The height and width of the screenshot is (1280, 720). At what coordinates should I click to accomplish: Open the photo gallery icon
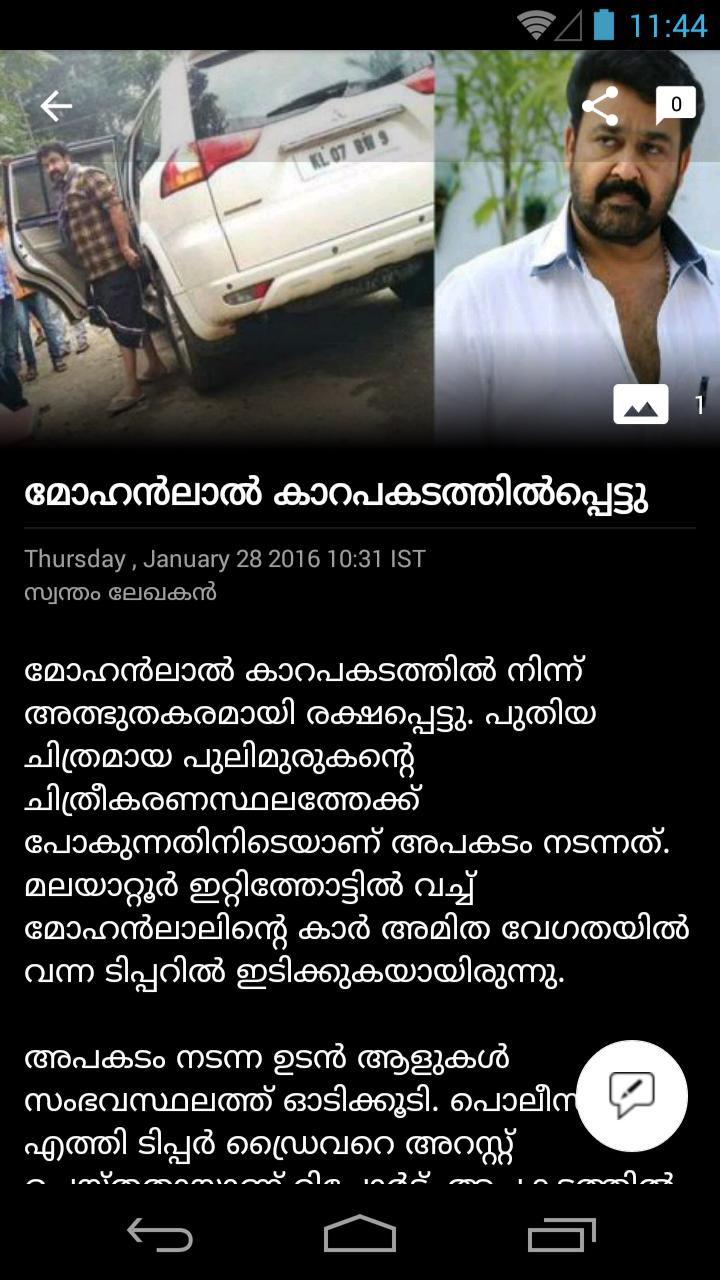pyautogui.click(x=640, y=405)
